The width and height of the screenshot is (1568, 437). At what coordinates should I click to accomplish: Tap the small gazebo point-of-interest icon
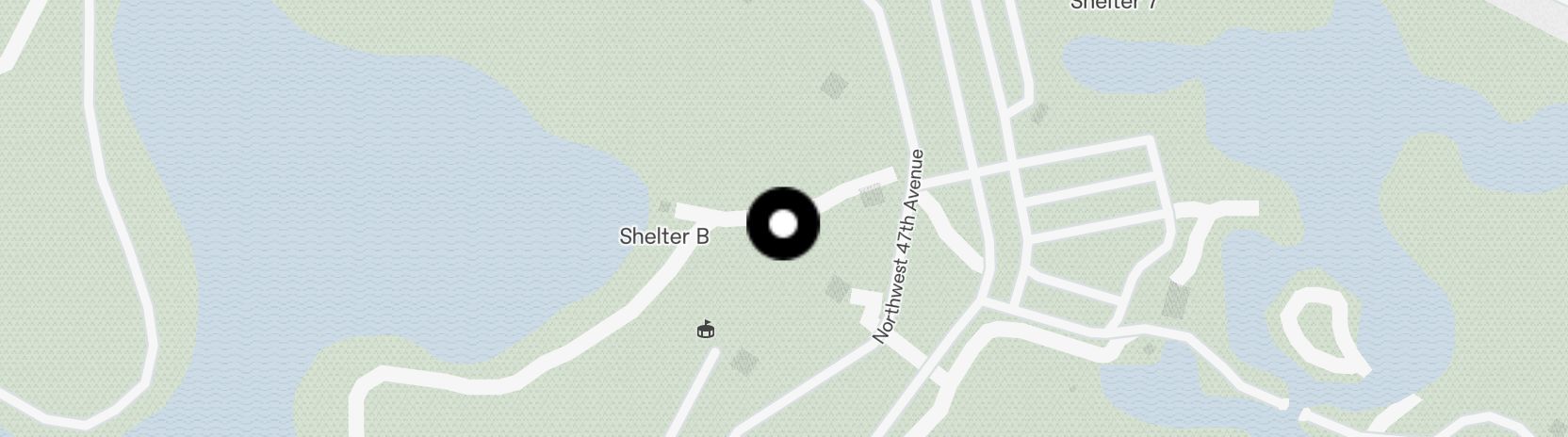click(705, 329)
